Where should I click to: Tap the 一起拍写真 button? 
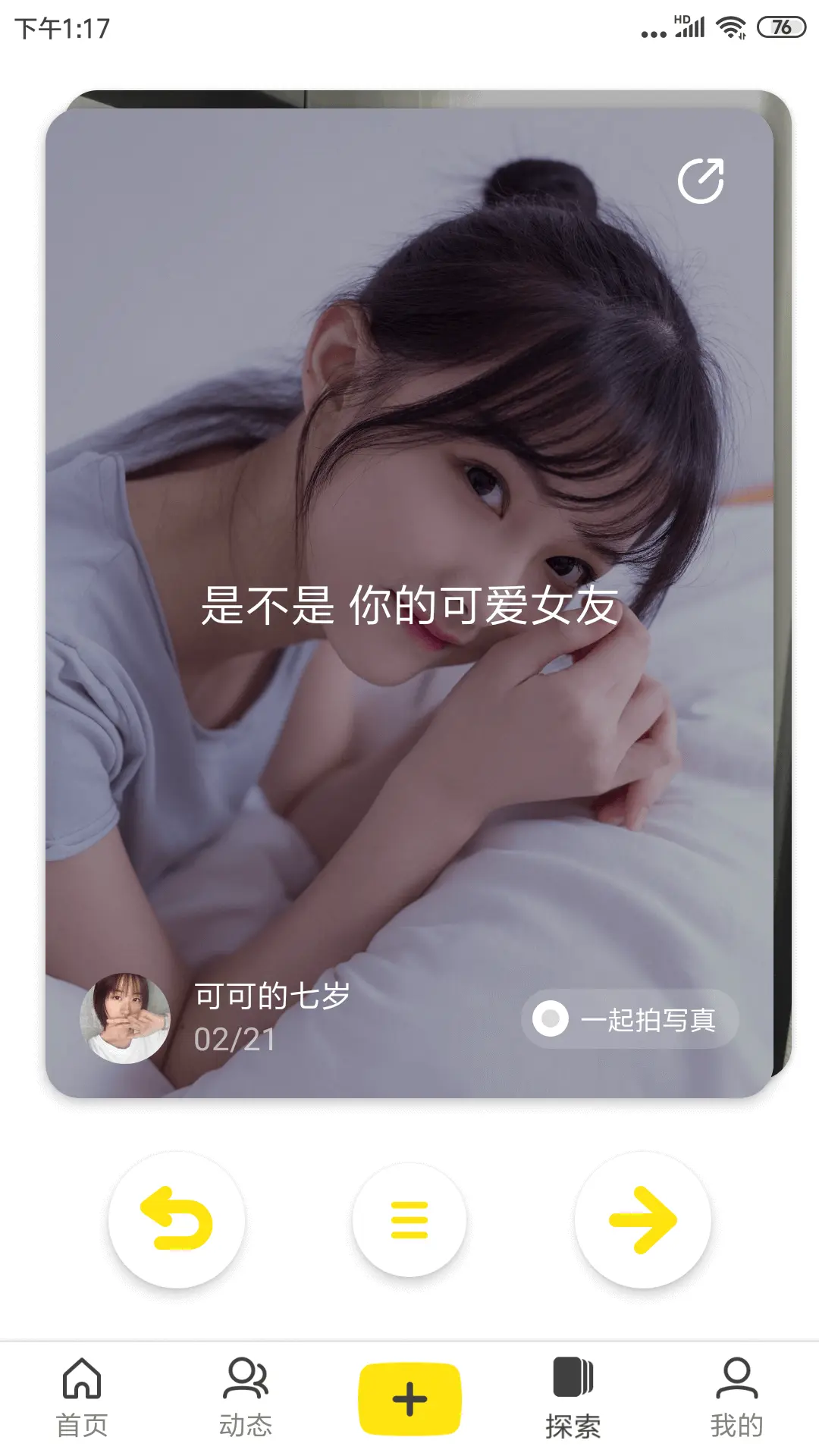pos(629,1019)
